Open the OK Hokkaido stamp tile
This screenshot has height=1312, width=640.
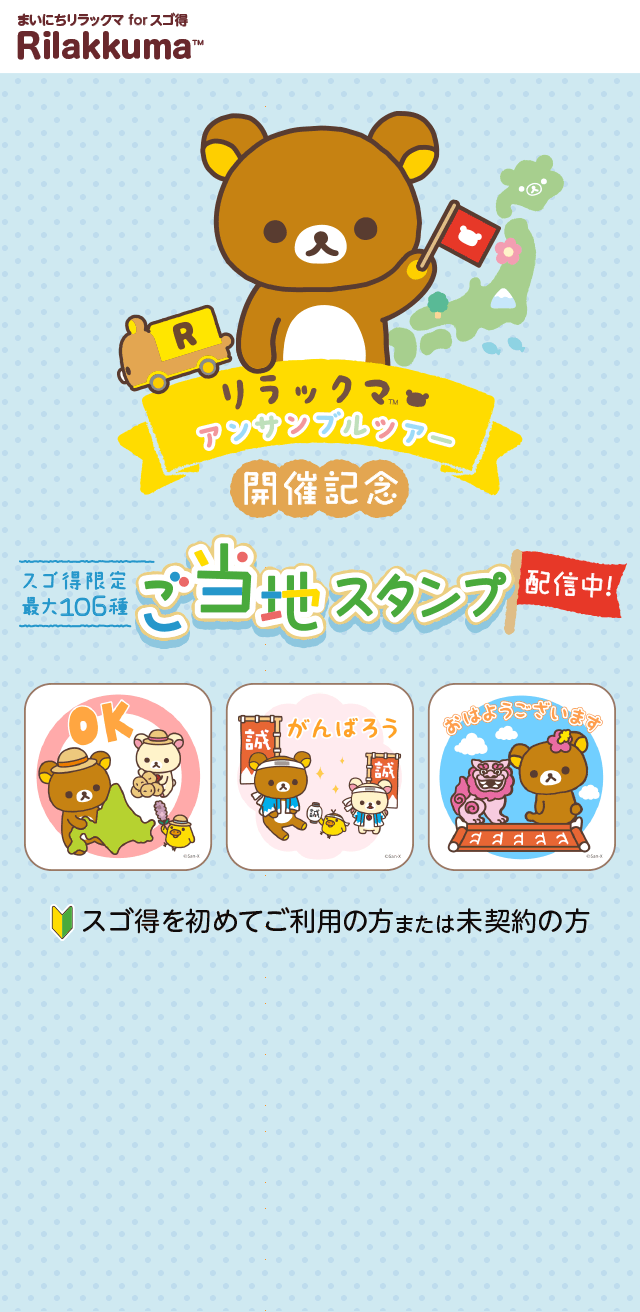pyautogui.click(x=118, y=777)
